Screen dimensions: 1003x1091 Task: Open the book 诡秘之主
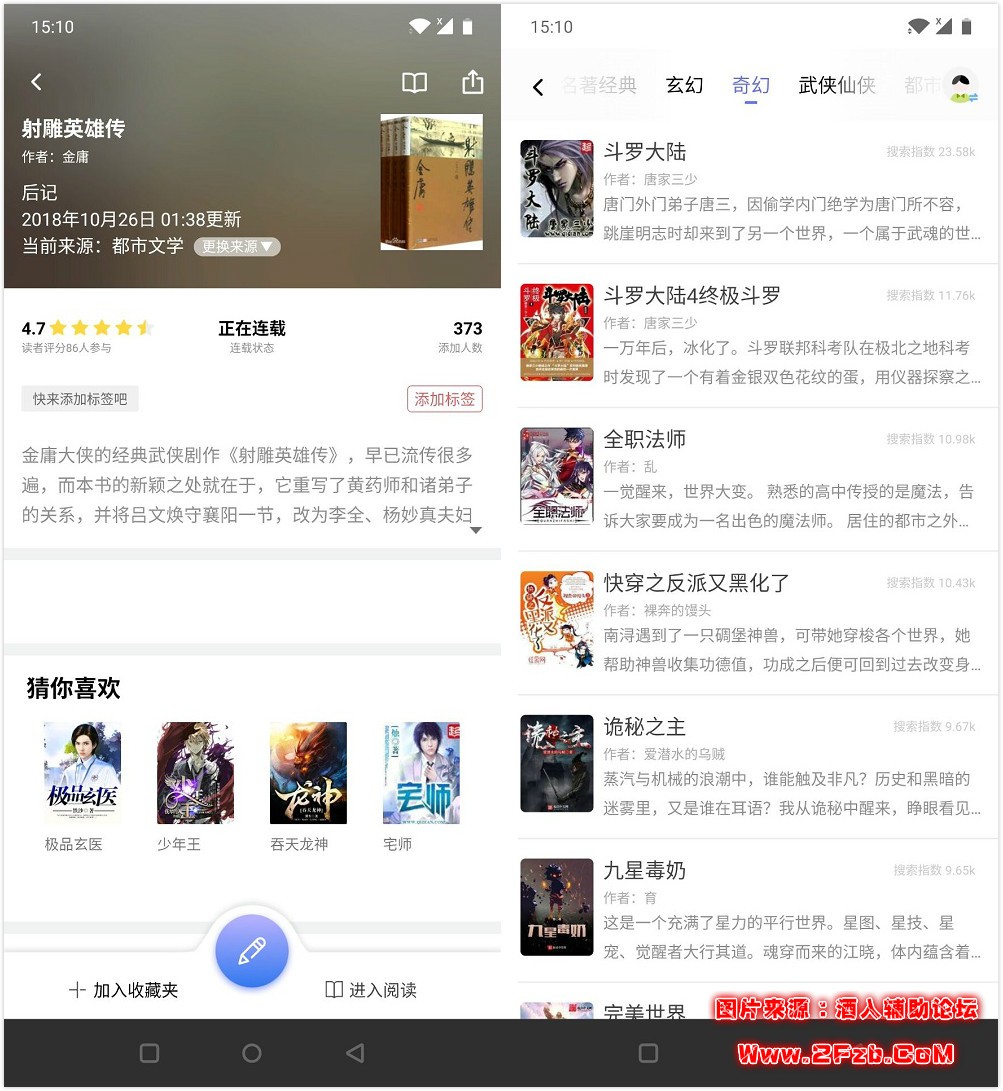tap(750, 766)
